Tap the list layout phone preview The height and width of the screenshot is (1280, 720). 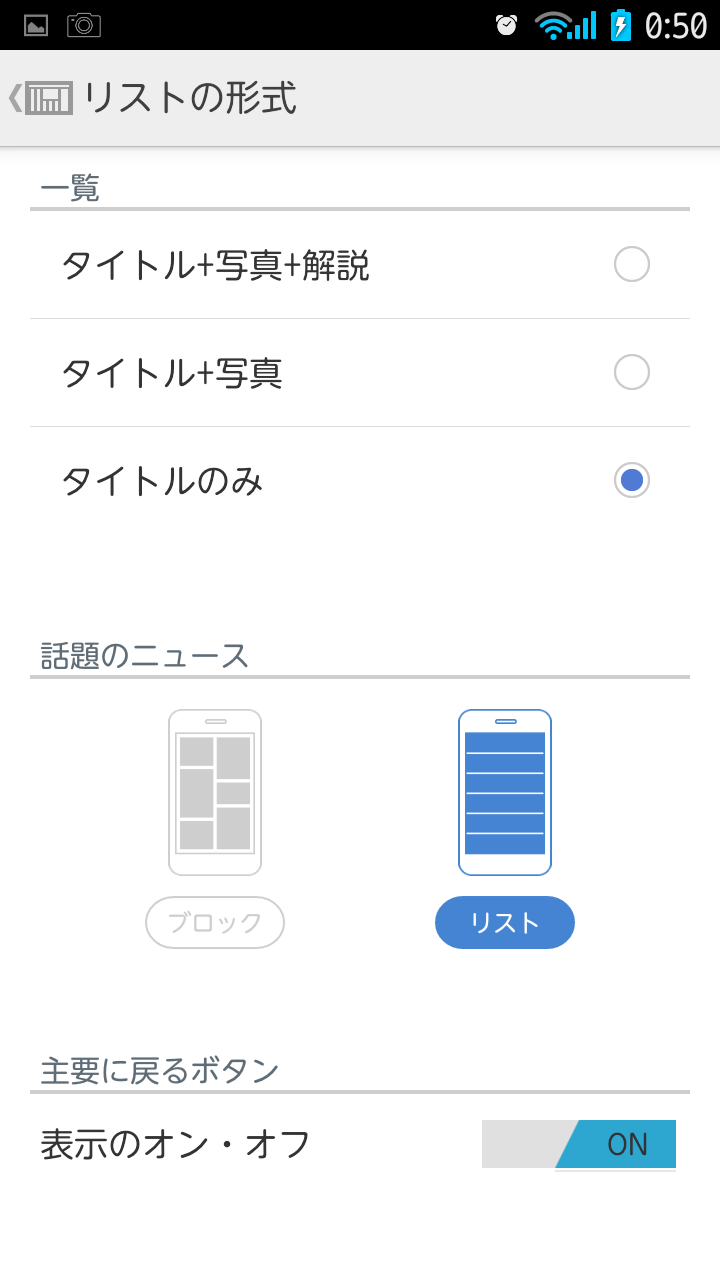point(505,792)
